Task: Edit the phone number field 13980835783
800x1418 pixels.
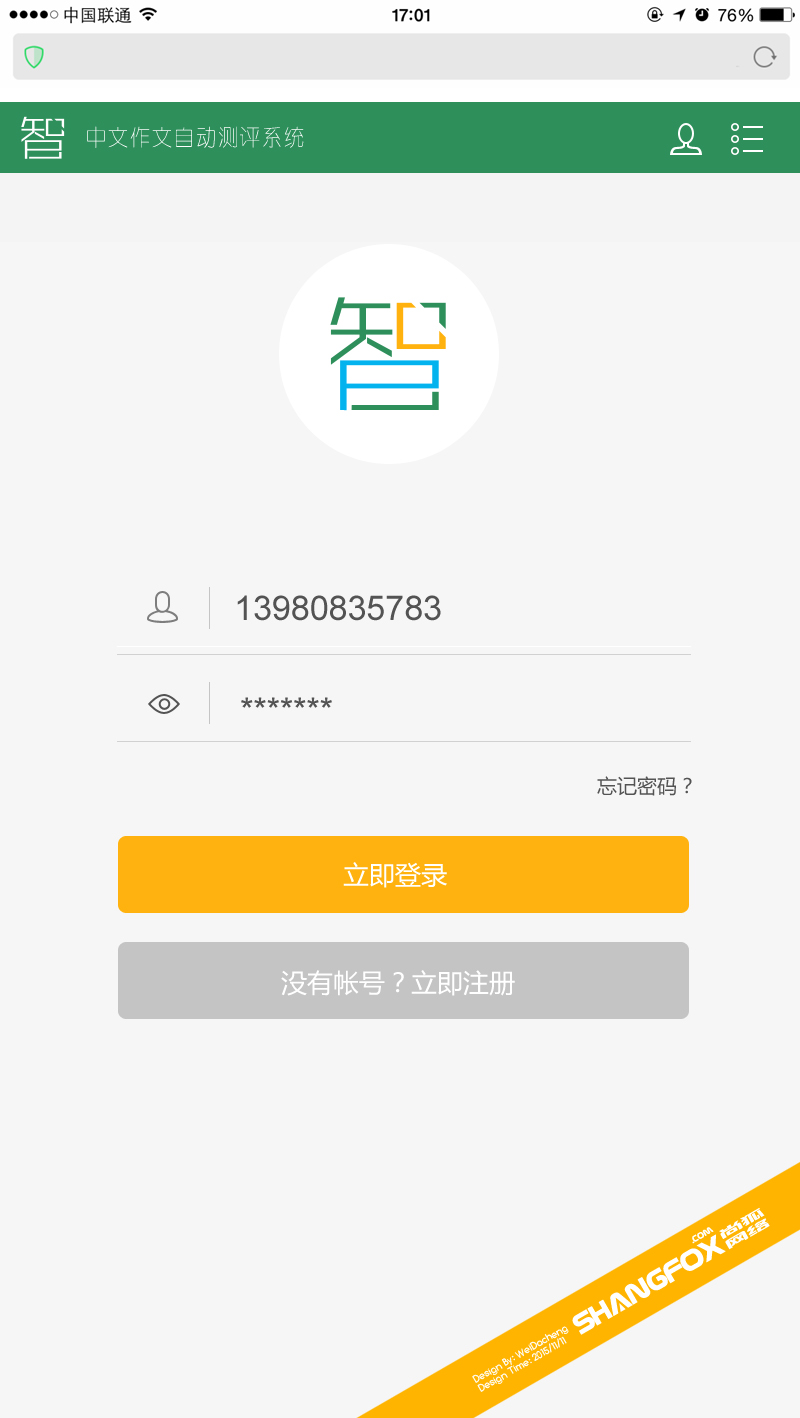Action: click(404, 608)
